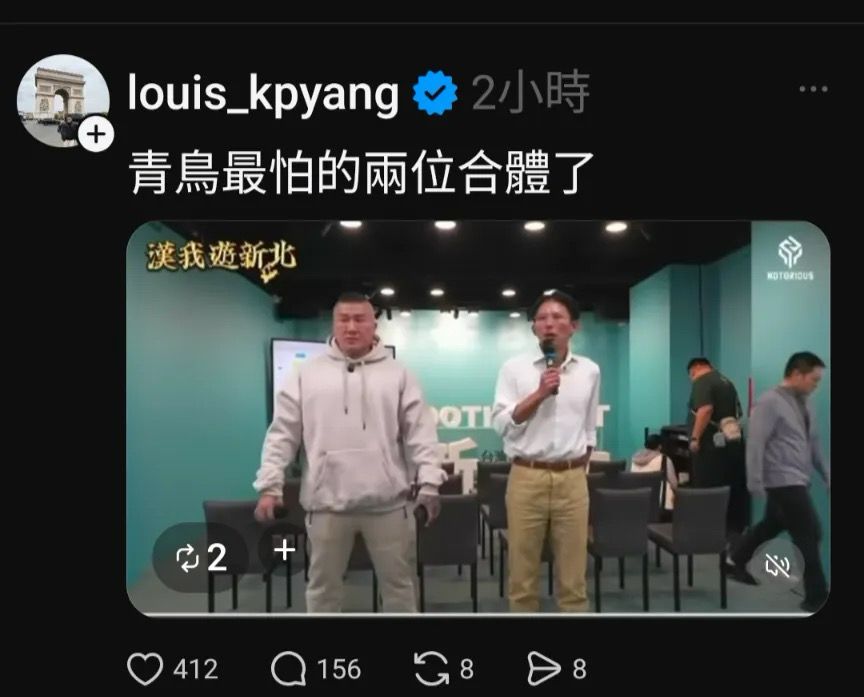Play the embedded video in the post
This screenshot has height=697, width=864.
click(478, 417)
